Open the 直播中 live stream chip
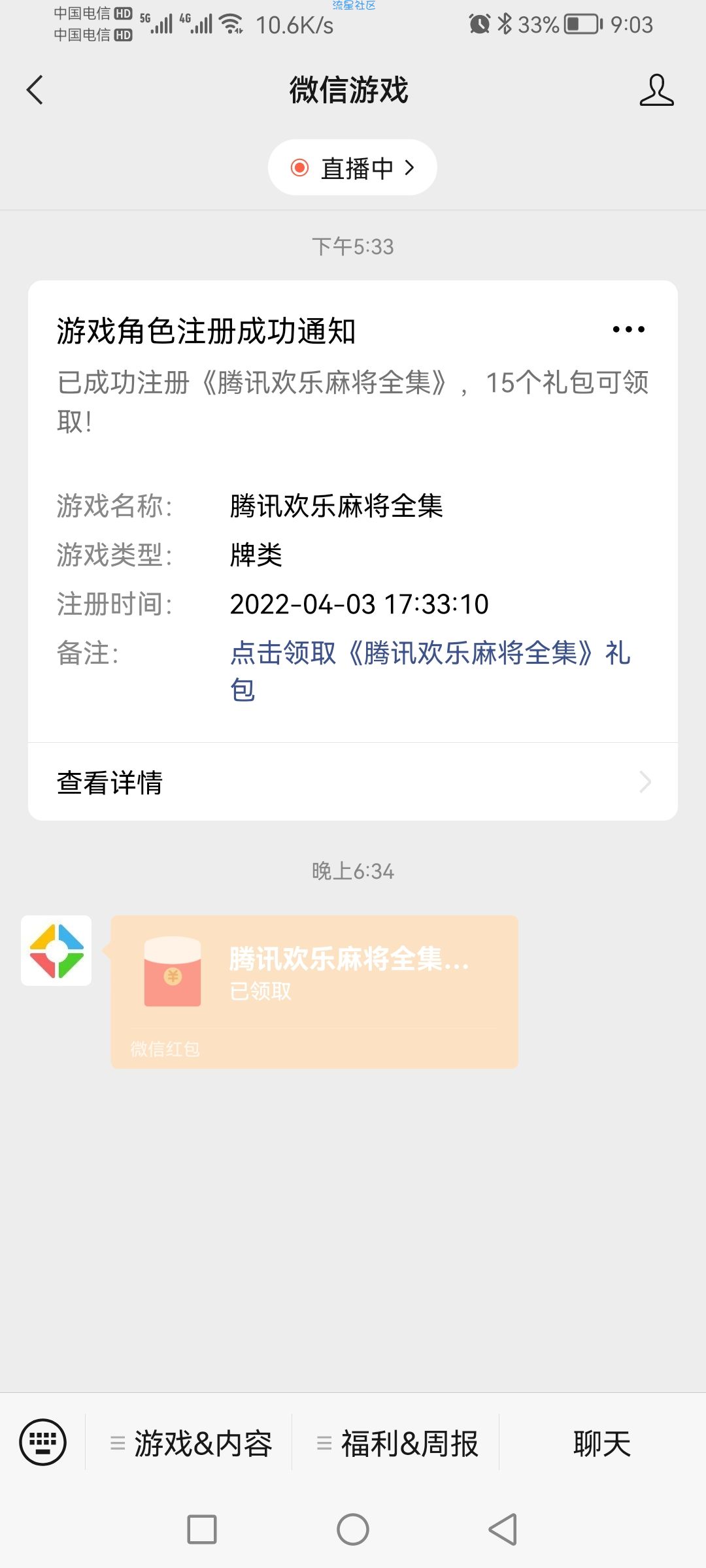This screenshot has width=706, height=1568. (x=352, y=167)
